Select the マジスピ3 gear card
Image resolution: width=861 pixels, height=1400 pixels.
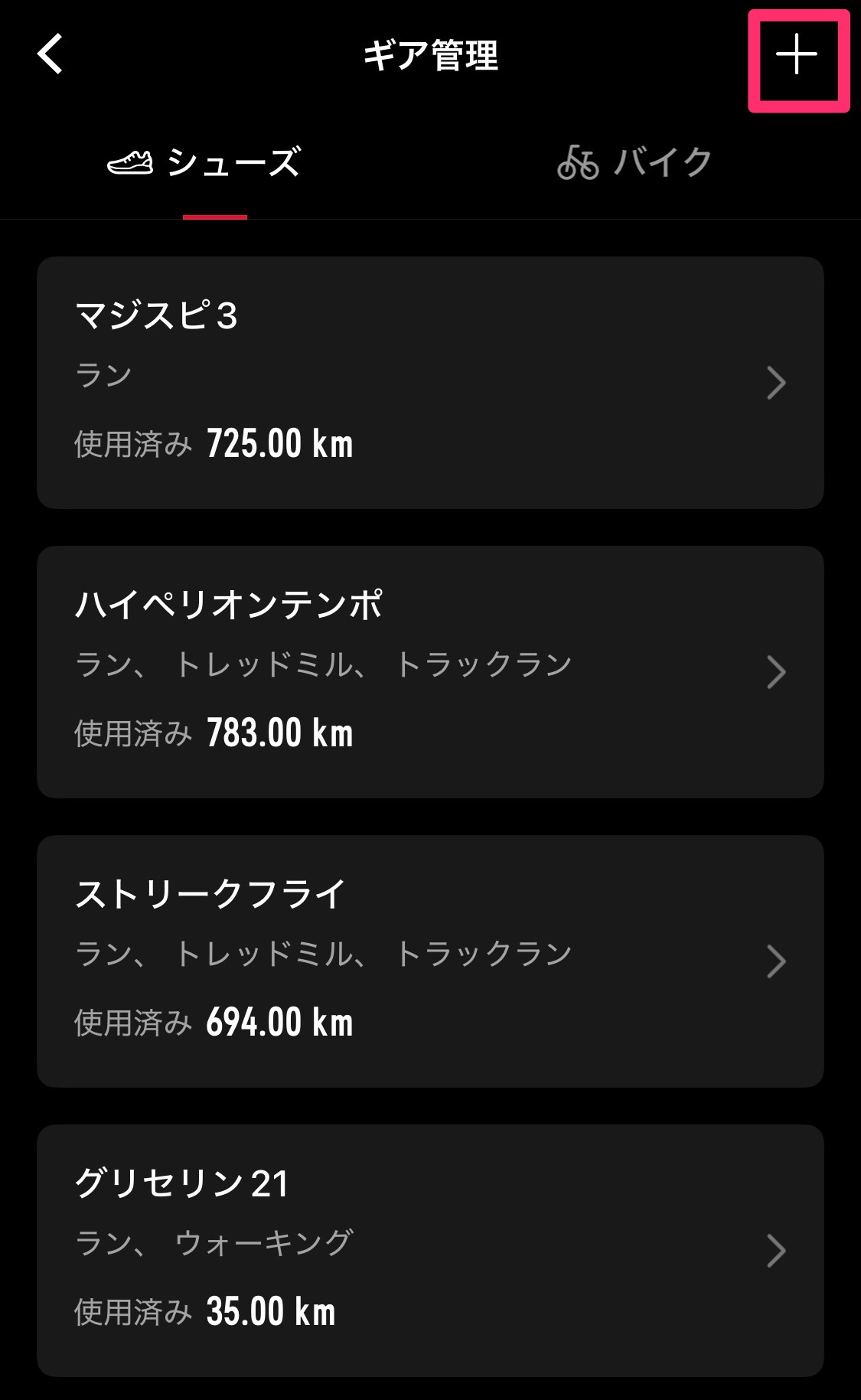(430, 381)
